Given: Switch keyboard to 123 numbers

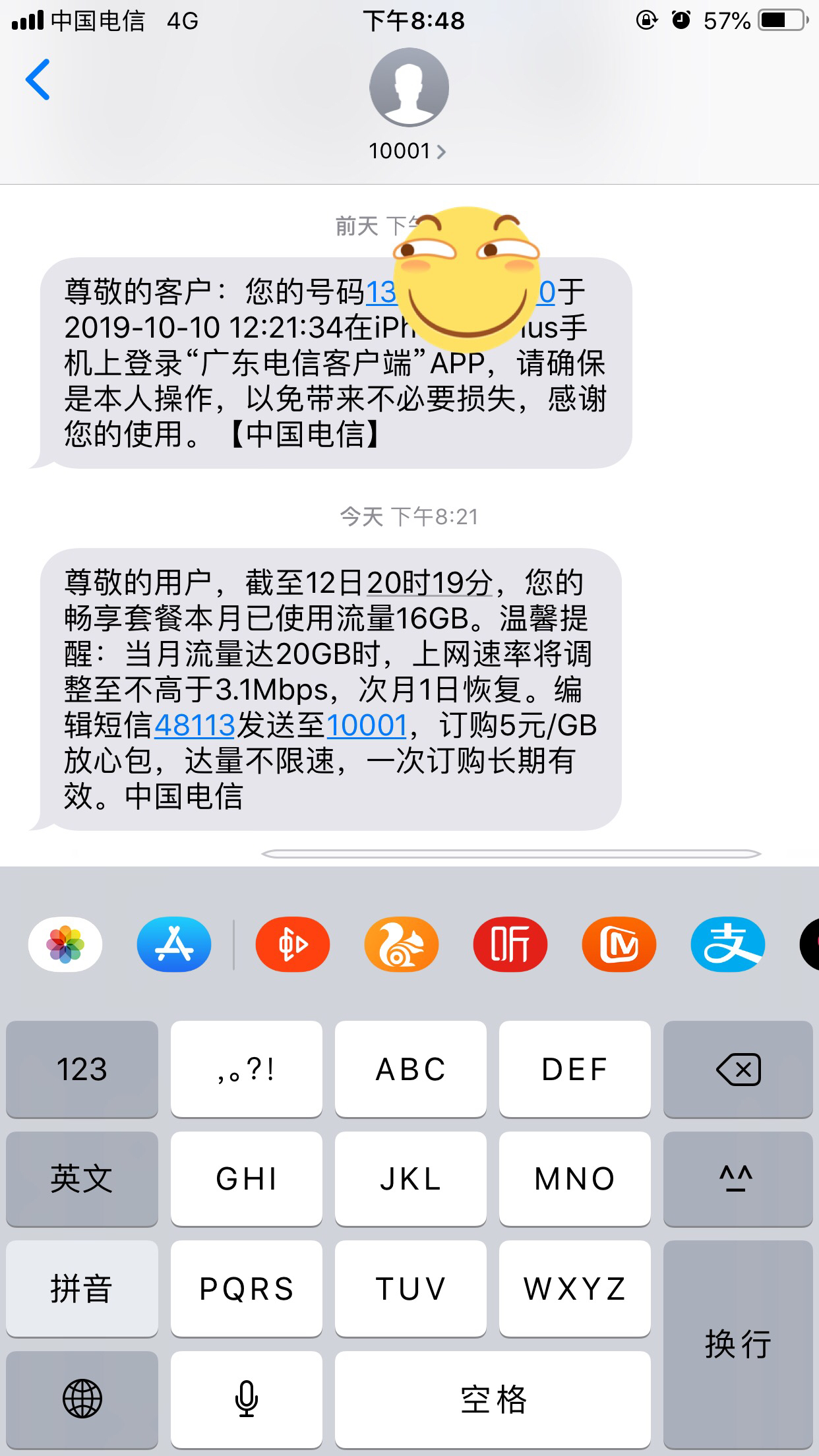Looking at the screenshot, I should click(x=82, y=1069).
